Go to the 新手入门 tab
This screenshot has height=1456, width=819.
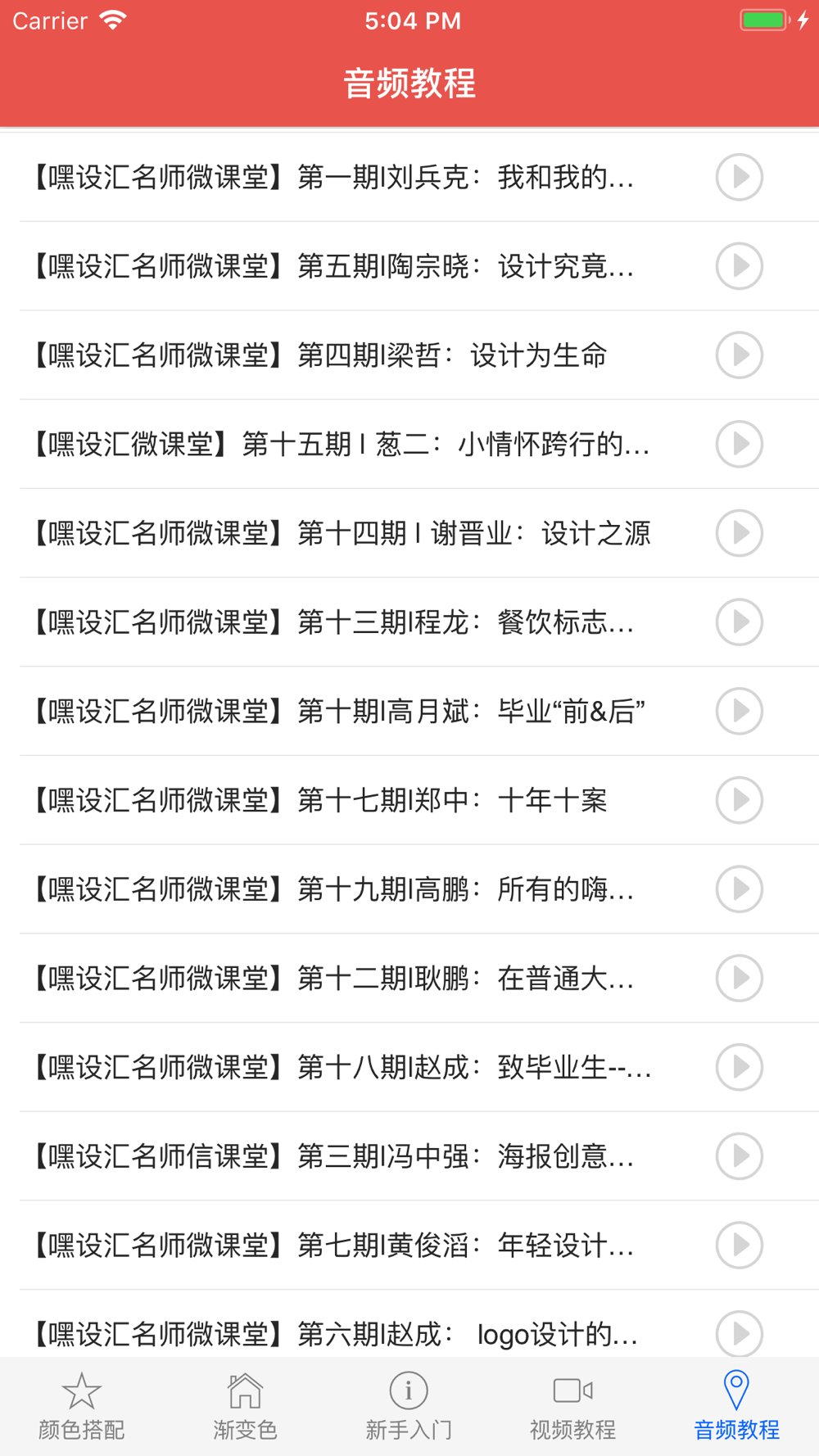tap(409, 1407)
